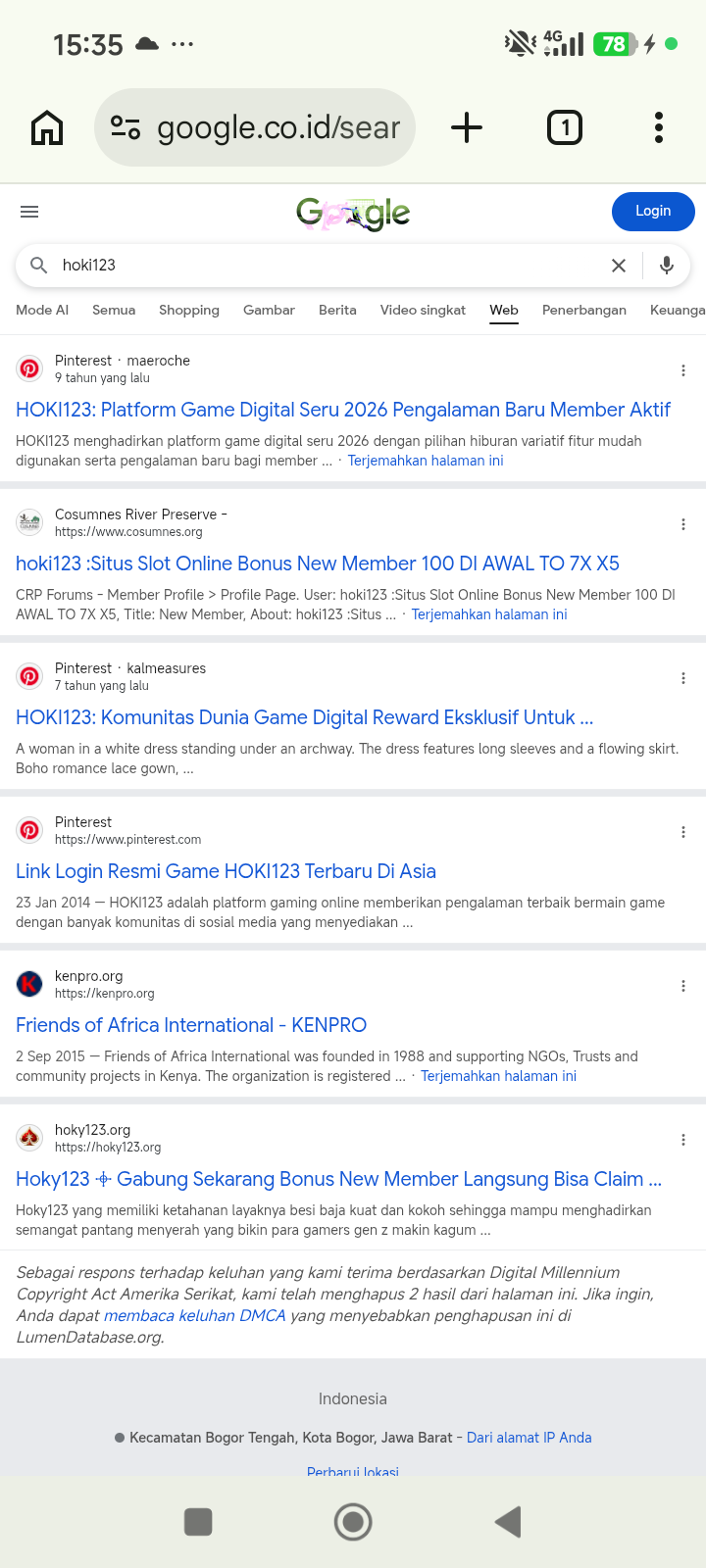Open a new browser tab
This screenshot has width=706, height=1568.
coord(467,127)
